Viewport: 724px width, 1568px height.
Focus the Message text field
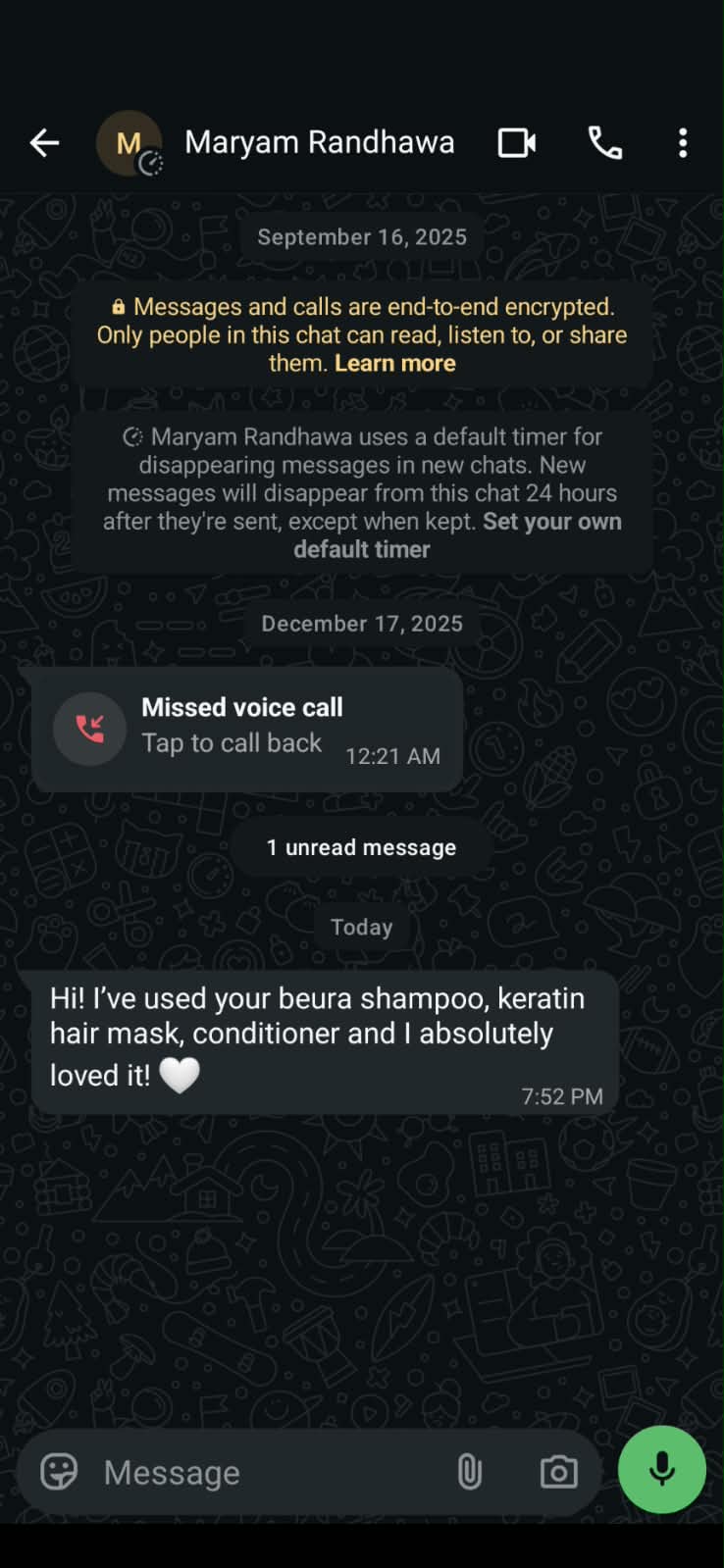265,1472
